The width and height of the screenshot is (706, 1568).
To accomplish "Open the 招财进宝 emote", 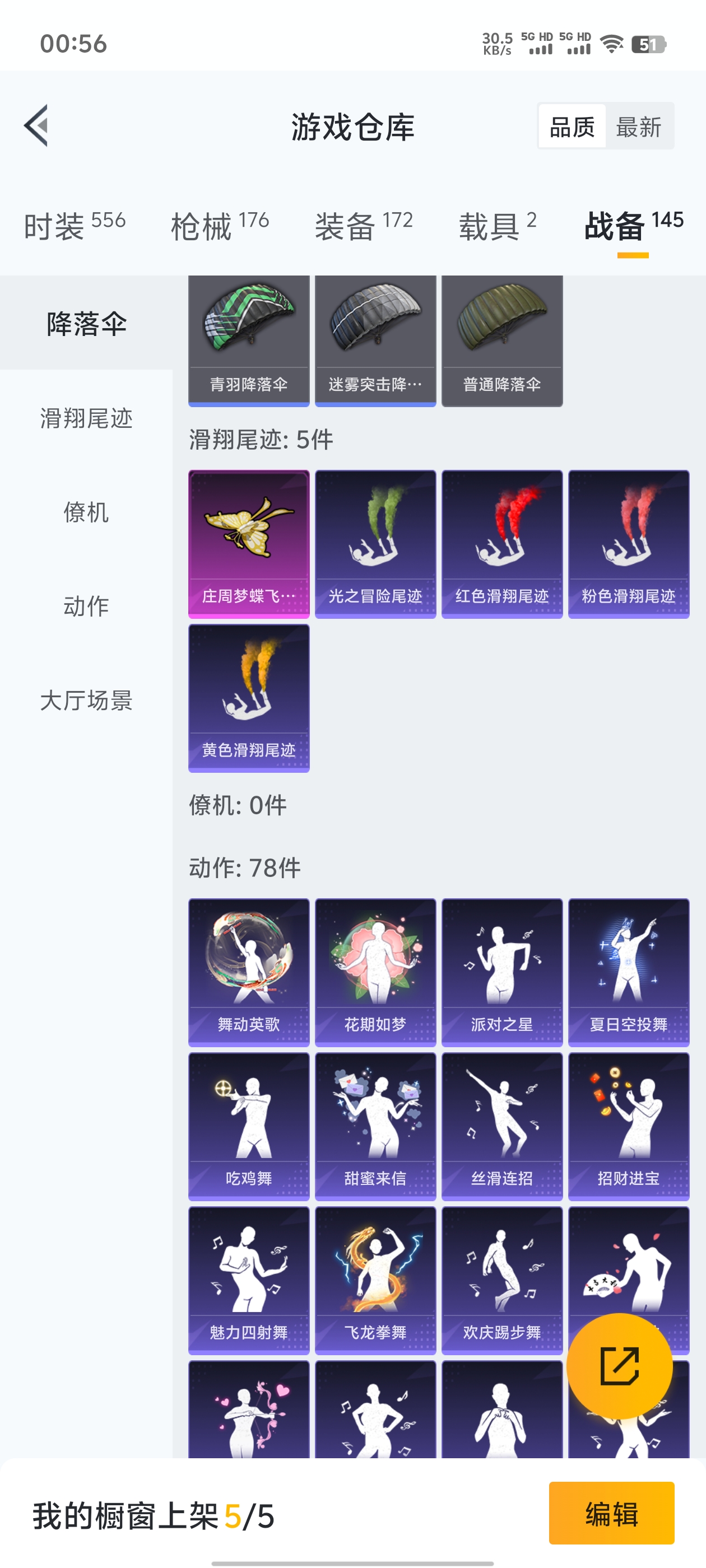I will [x=629, y=1126].
